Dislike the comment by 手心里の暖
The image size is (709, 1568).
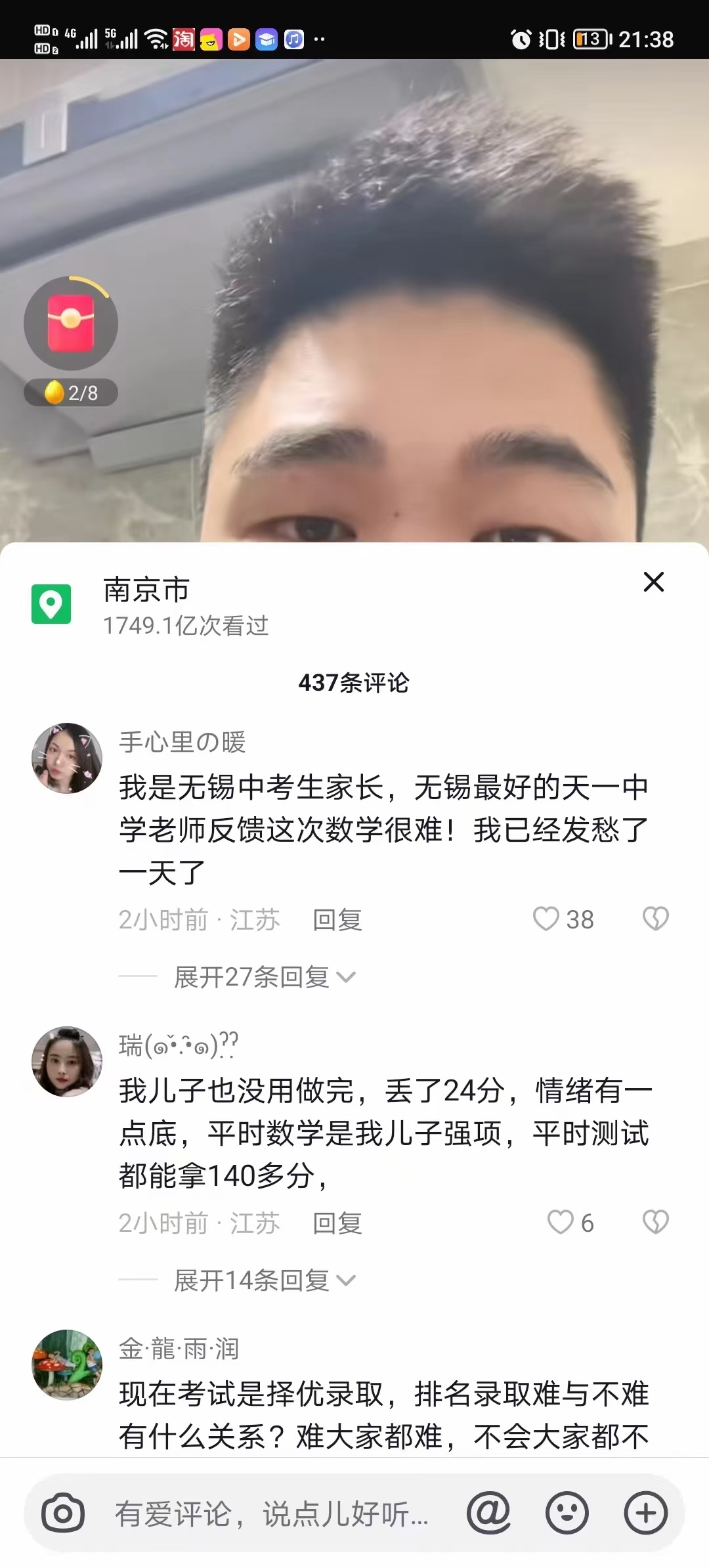655,919
